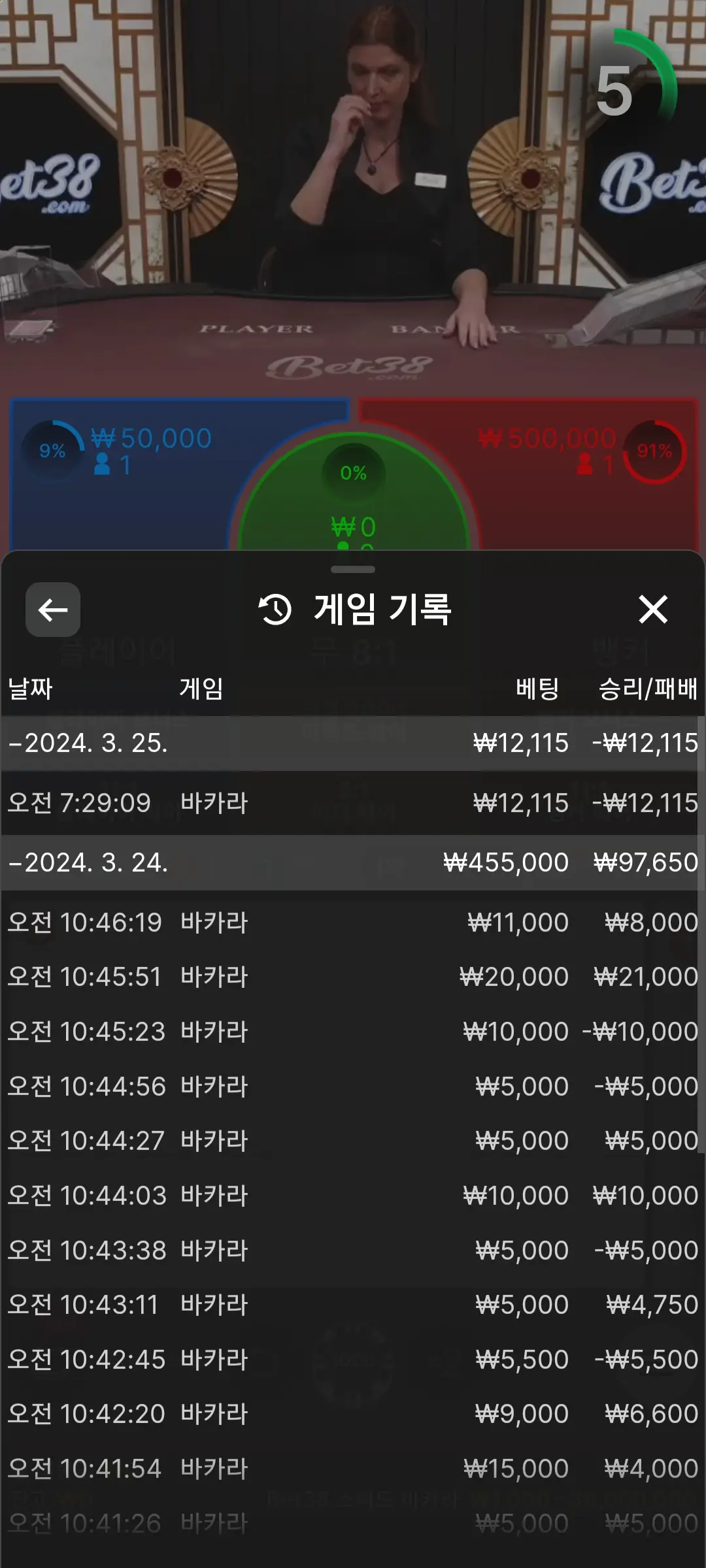Close the 게임 기록 panel
706x1568 pixels.
tap(653, 610)
